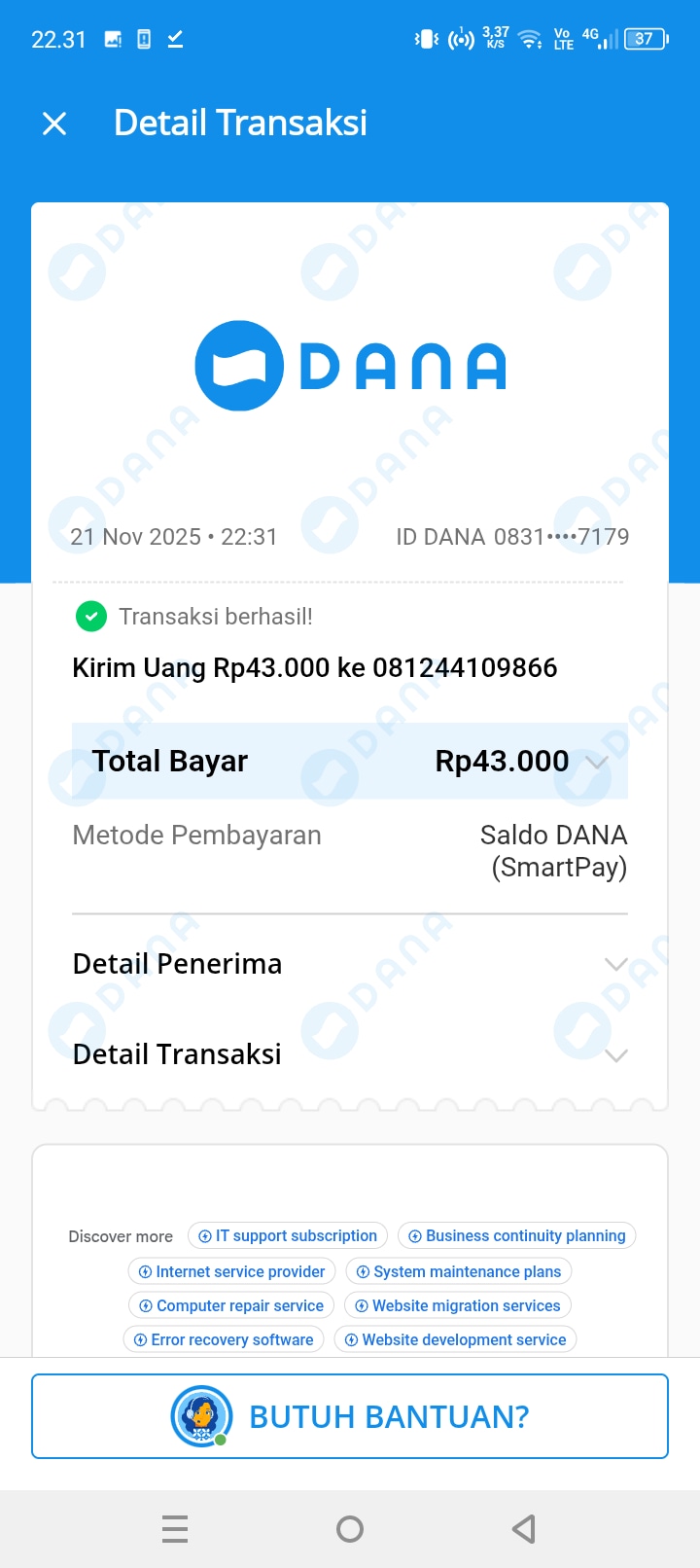The width and height of the screenshot is (700, 1568).
Task: Expand the Detail Transaksi section
Action: pos(615,1055)
